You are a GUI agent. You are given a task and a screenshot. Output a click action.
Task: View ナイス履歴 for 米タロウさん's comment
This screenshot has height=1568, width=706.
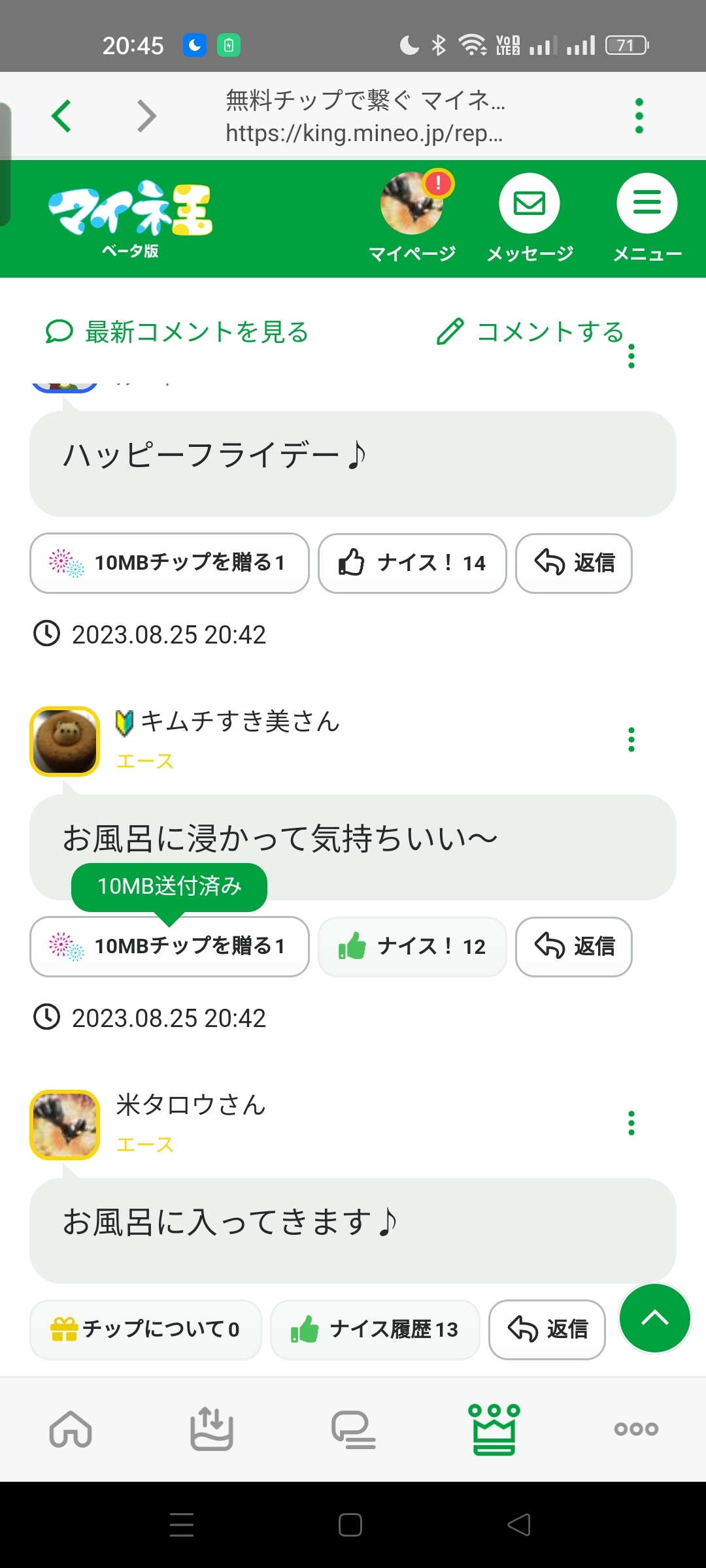[375, 1330]
